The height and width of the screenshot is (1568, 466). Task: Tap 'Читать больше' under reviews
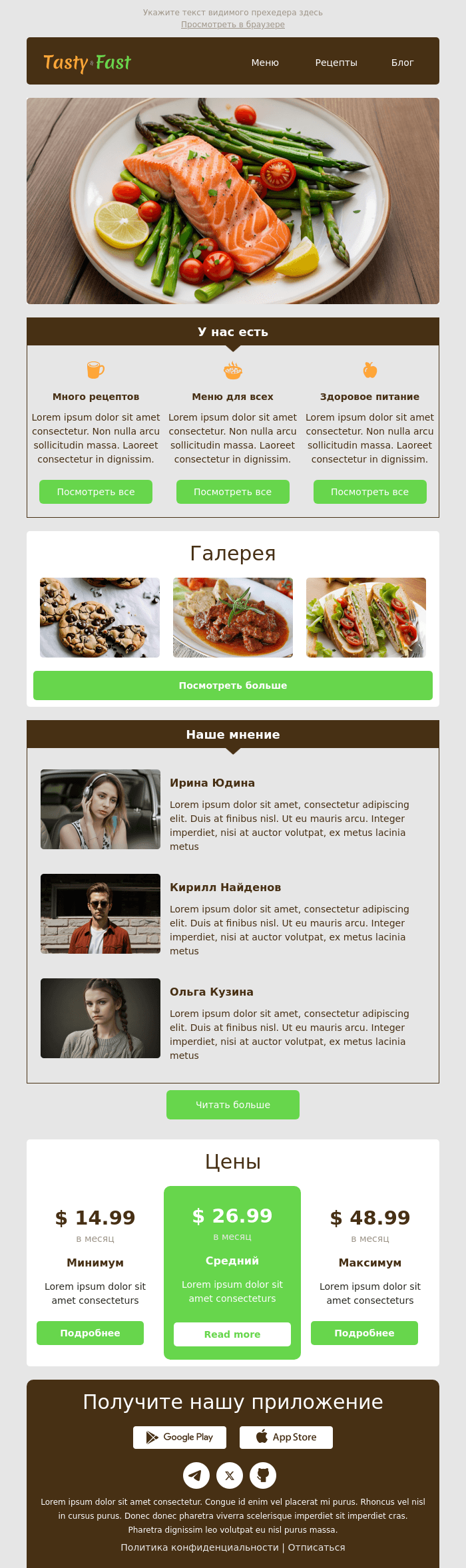(x=233, y=1105)
